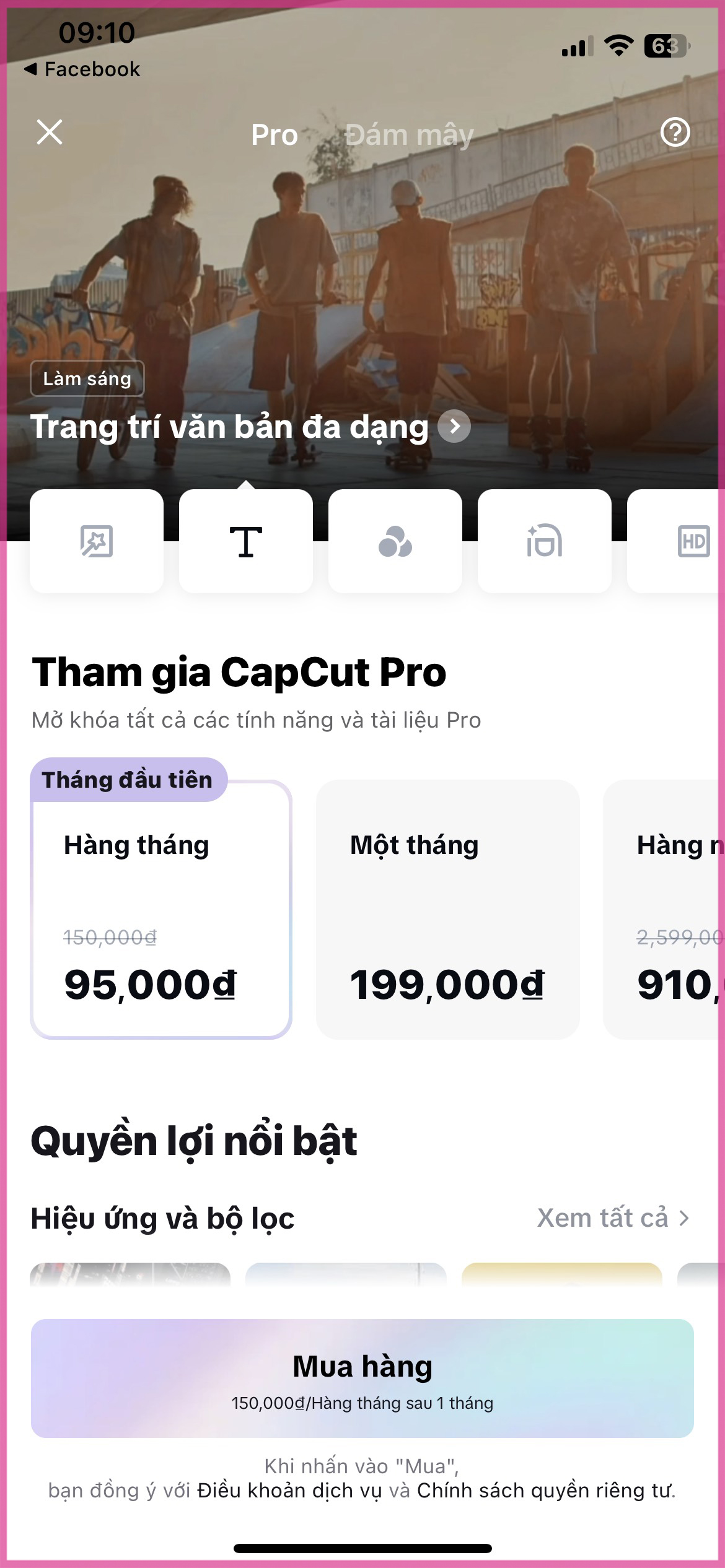Open Xem tất cả effects and filters

[x=612, y=1218]
